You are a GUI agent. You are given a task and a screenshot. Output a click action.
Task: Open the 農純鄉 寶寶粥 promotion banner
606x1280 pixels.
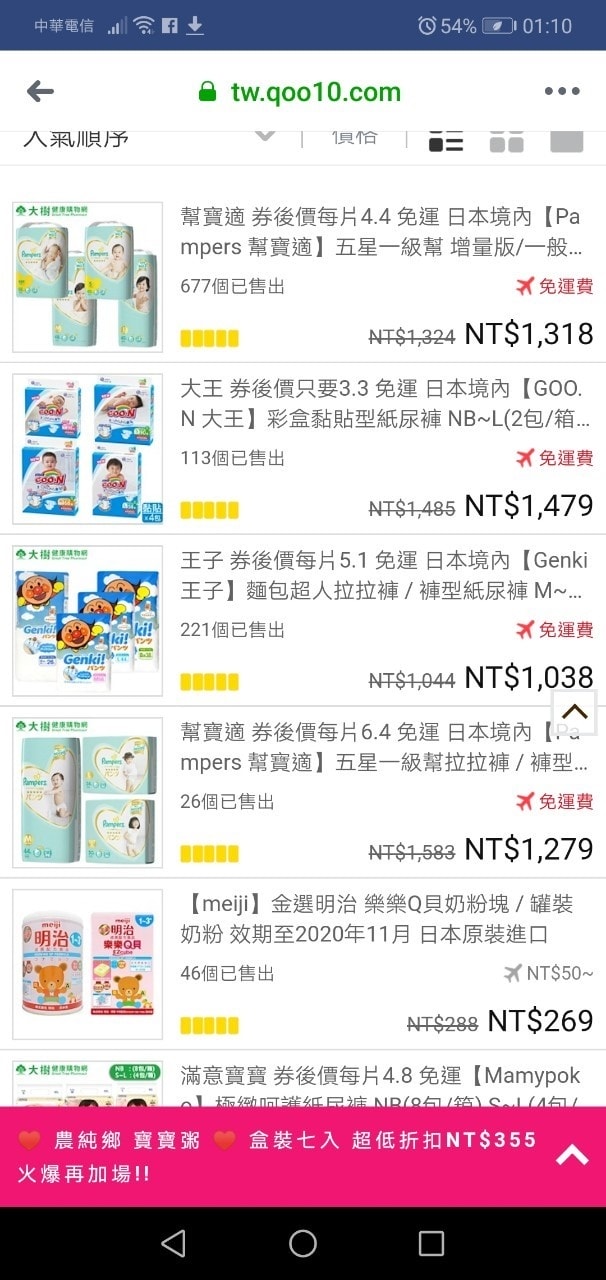270,1156
